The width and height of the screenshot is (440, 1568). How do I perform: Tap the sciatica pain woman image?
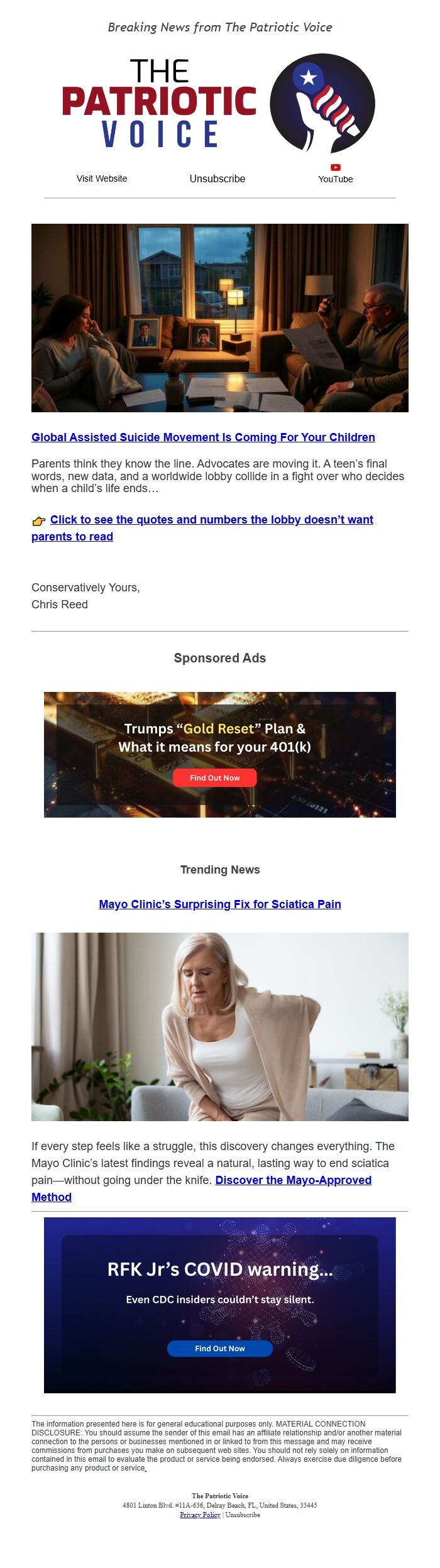220,1027
